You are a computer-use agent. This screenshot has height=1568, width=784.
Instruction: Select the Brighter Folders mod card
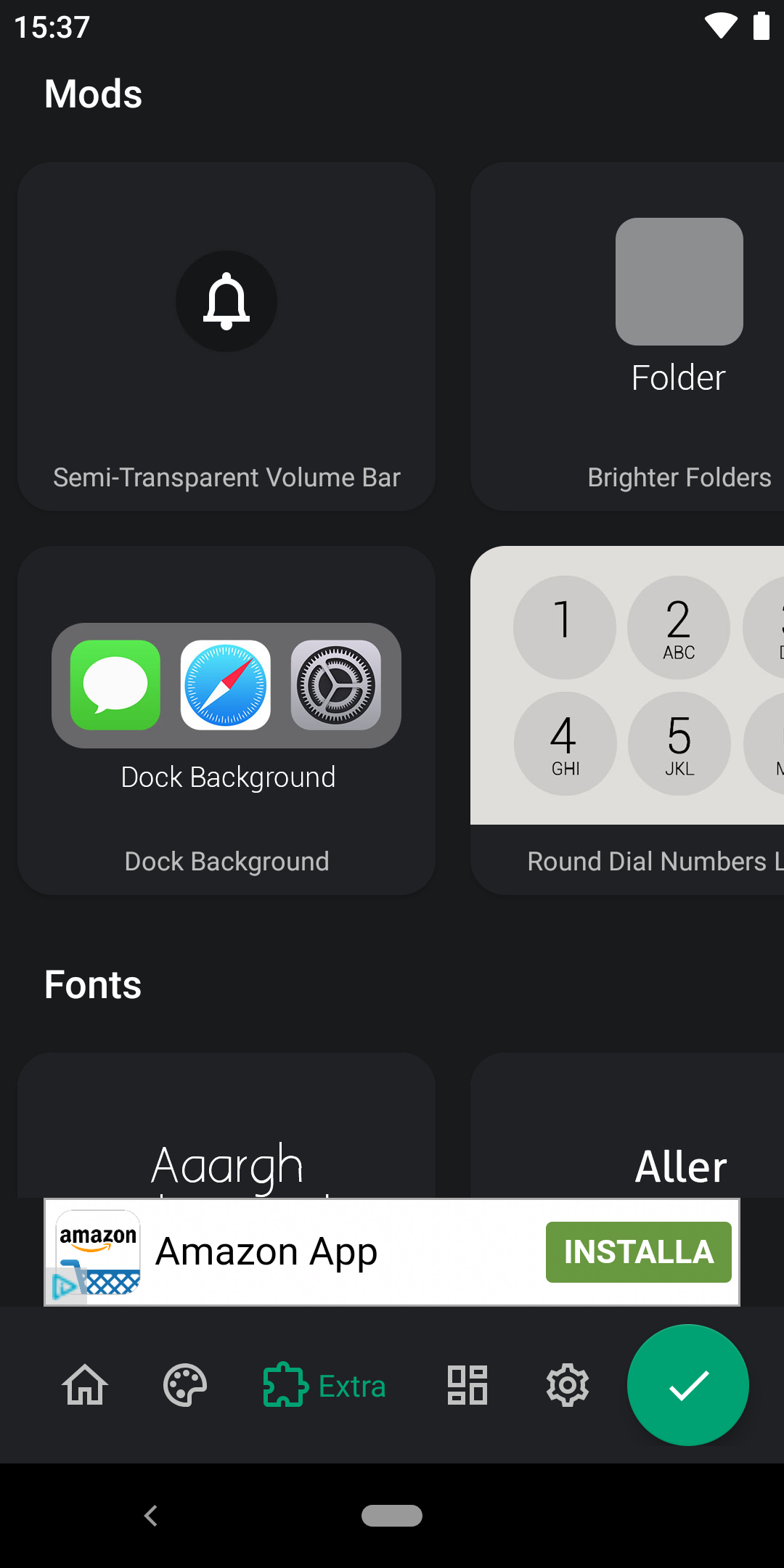click(x=627, y=336)
